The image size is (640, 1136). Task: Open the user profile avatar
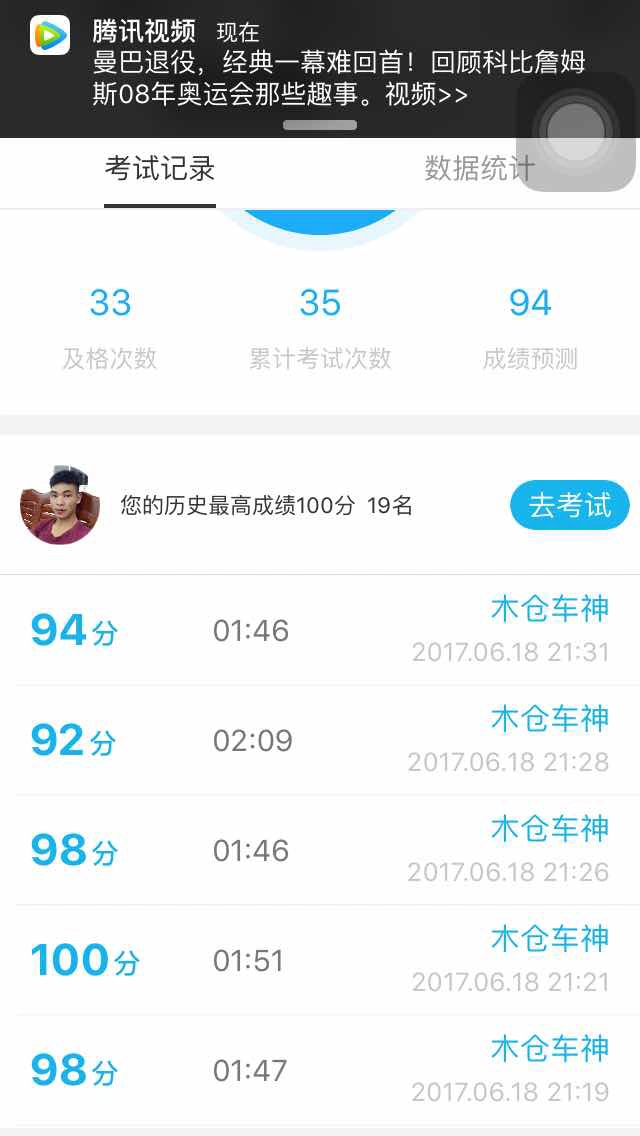pos(60,505)
